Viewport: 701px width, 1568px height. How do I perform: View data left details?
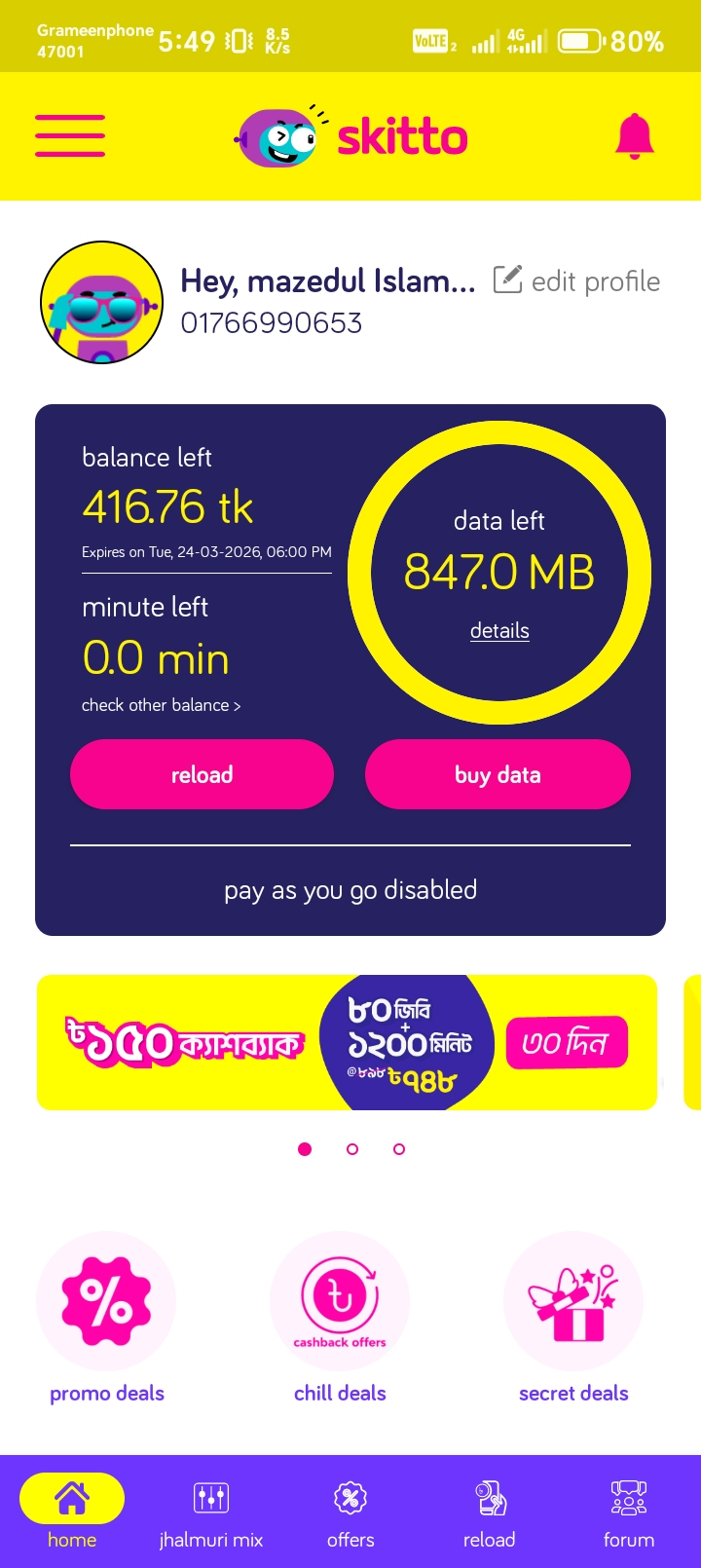(x=499, y=631)
